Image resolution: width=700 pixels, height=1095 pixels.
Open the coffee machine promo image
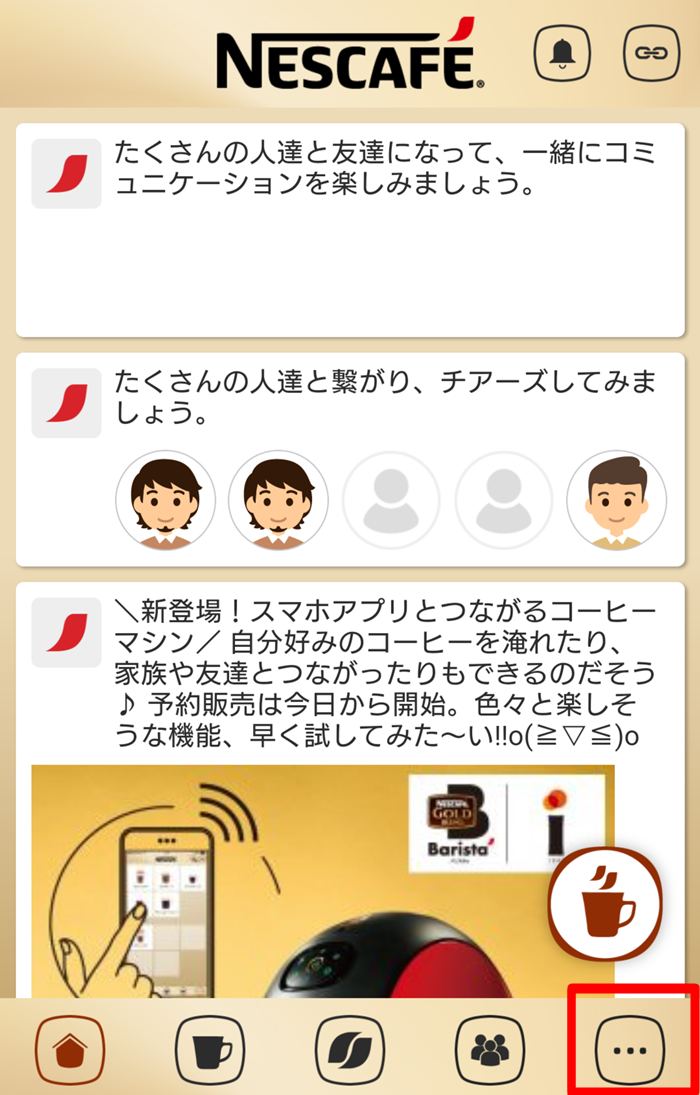(300, 880)
